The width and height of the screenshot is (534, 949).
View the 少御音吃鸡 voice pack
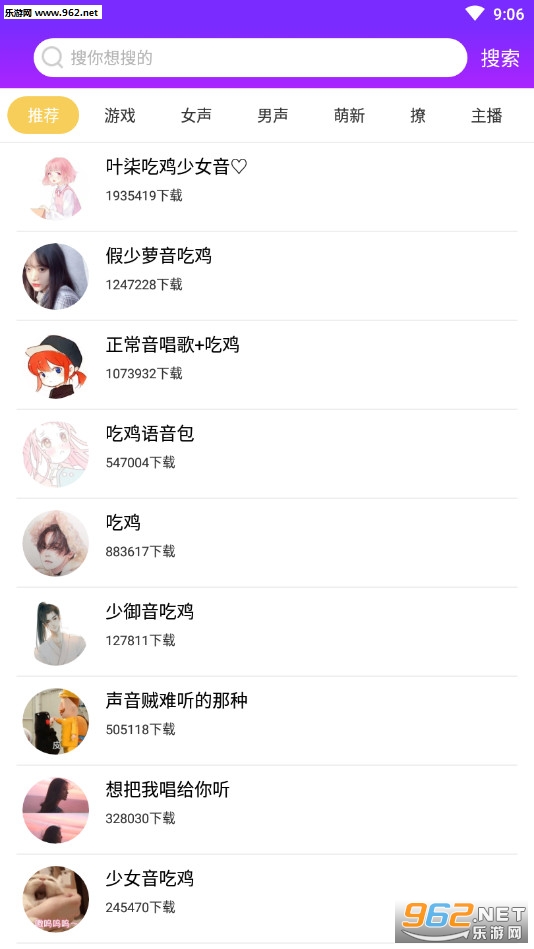267,632
